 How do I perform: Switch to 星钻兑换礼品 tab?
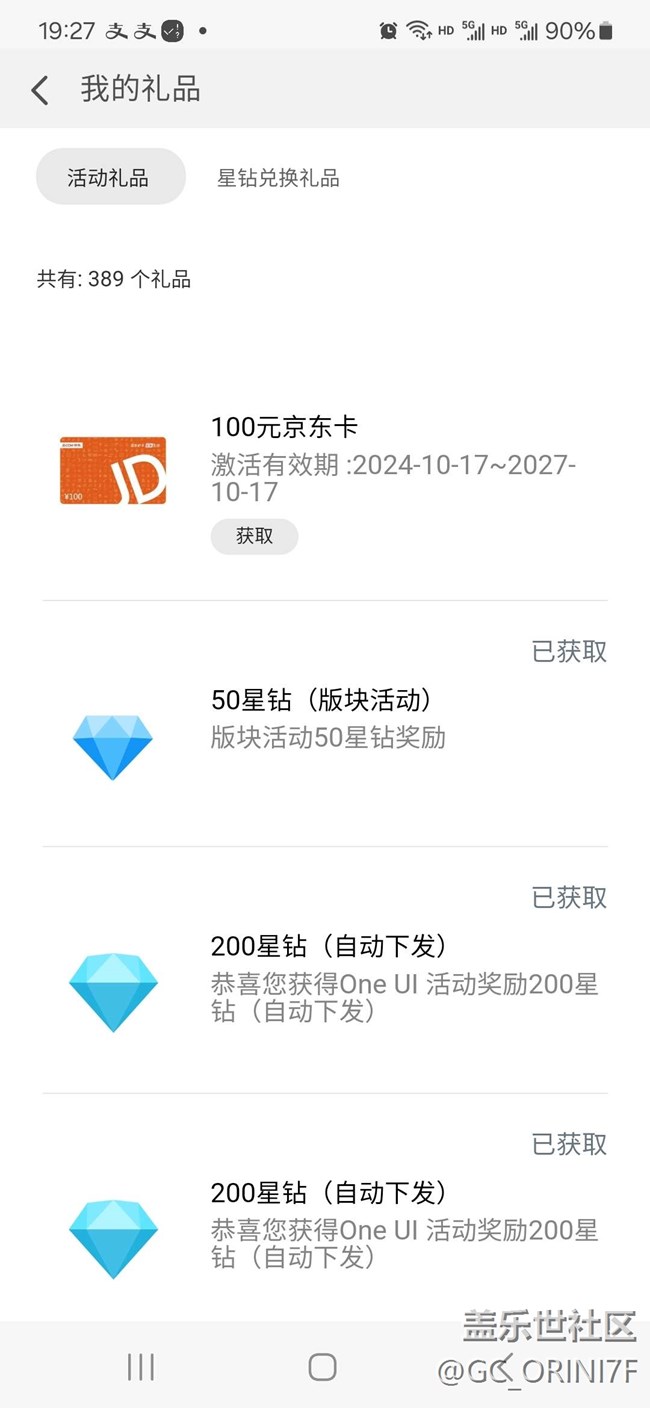point(278,178)
